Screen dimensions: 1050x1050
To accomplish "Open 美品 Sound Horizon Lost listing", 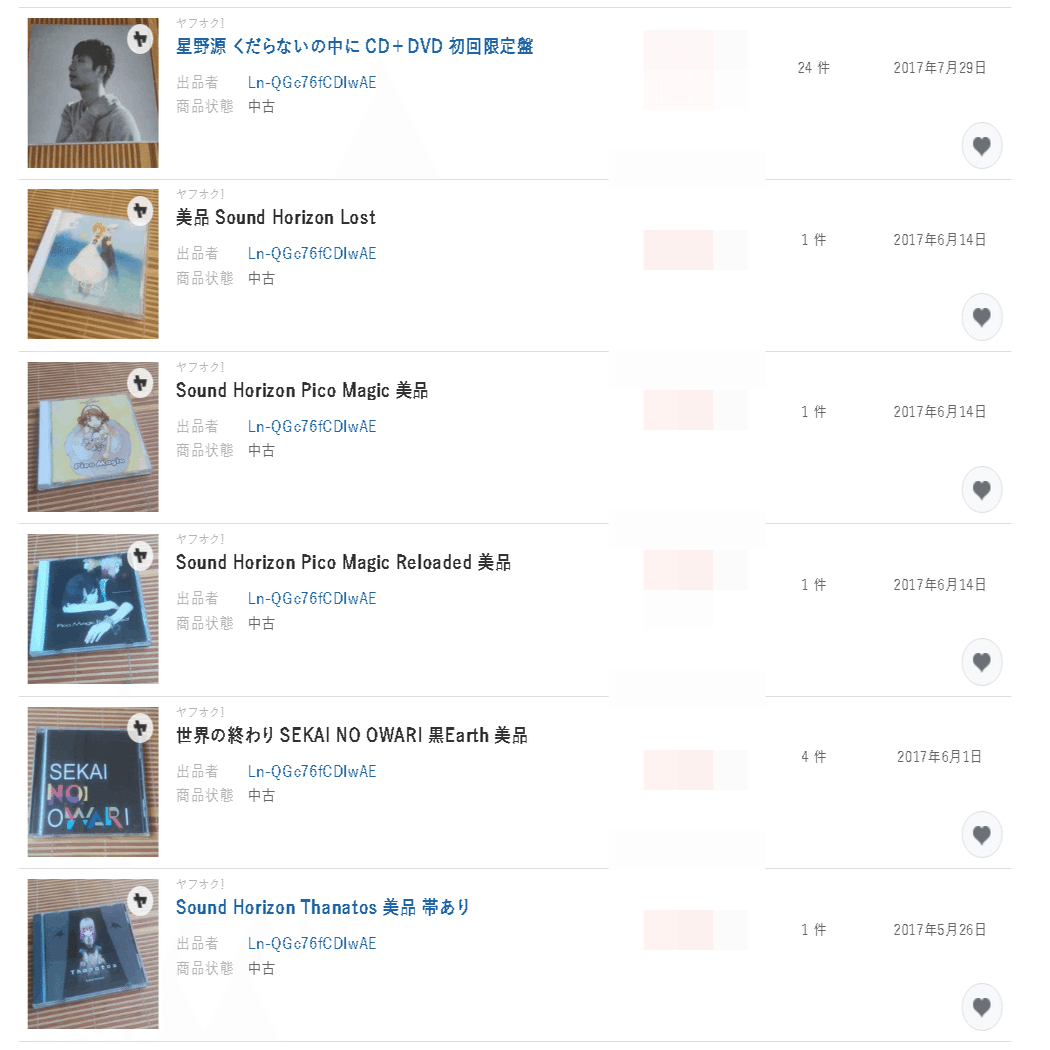I will tap(276, 218).
